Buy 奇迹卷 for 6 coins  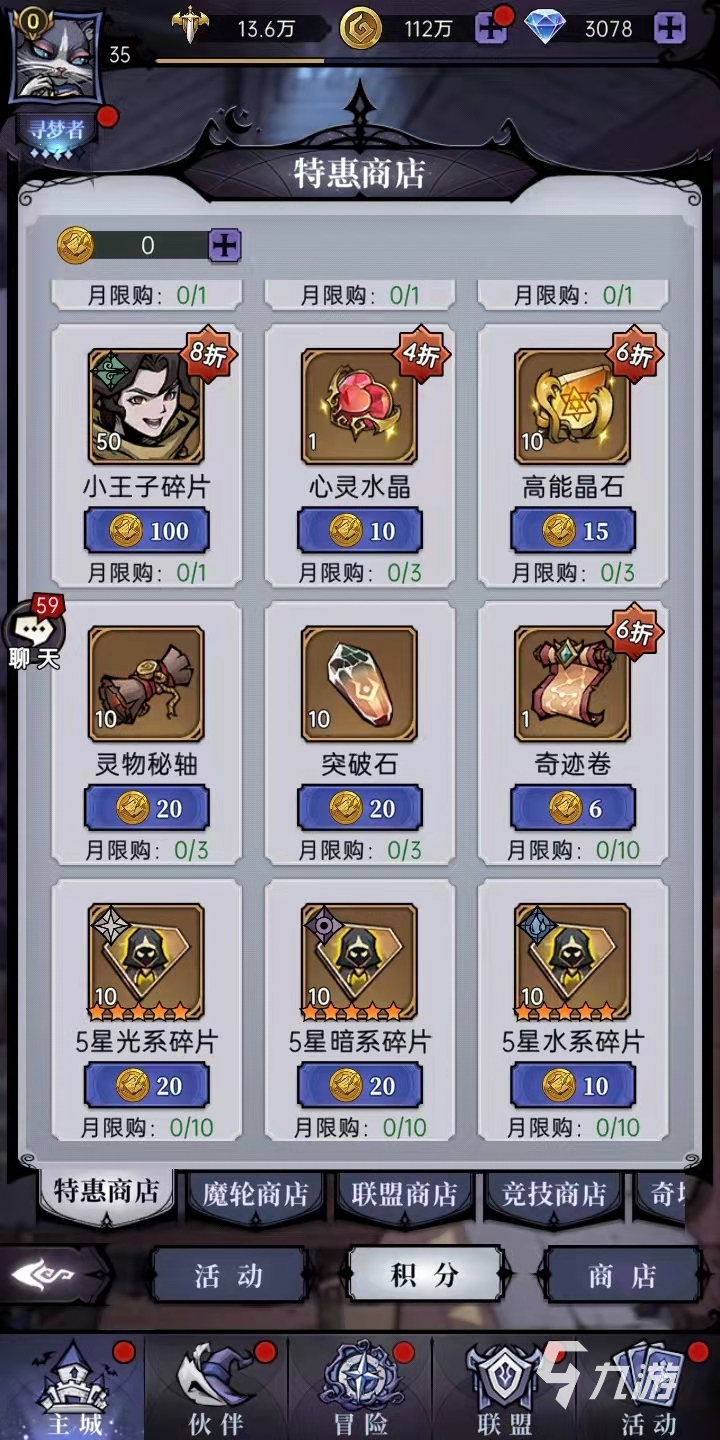point(573,808)
